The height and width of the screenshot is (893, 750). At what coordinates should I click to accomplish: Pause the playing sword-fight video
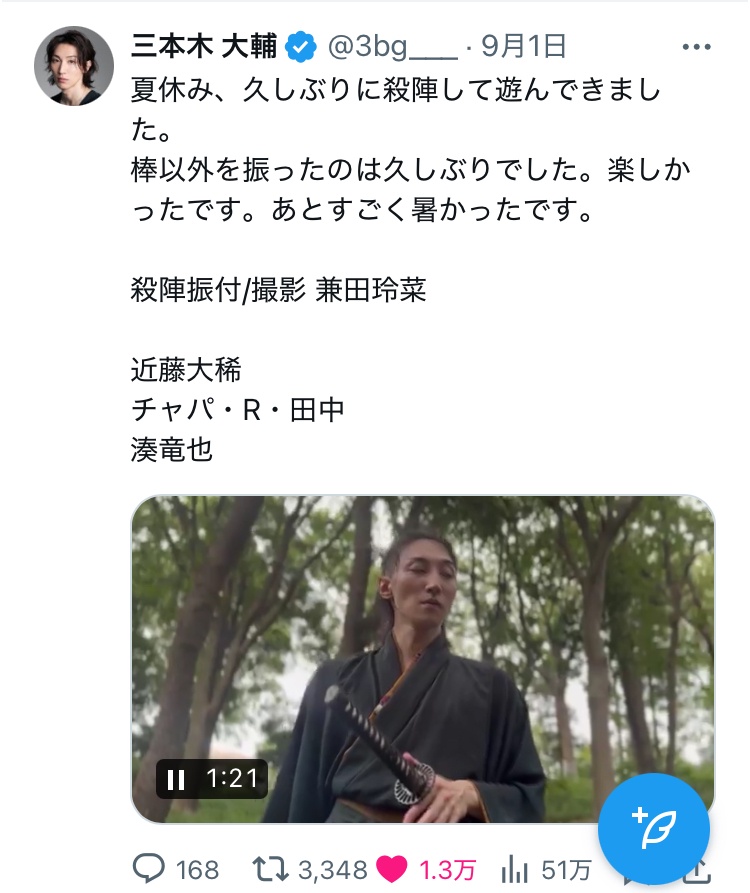click(177, 779)
